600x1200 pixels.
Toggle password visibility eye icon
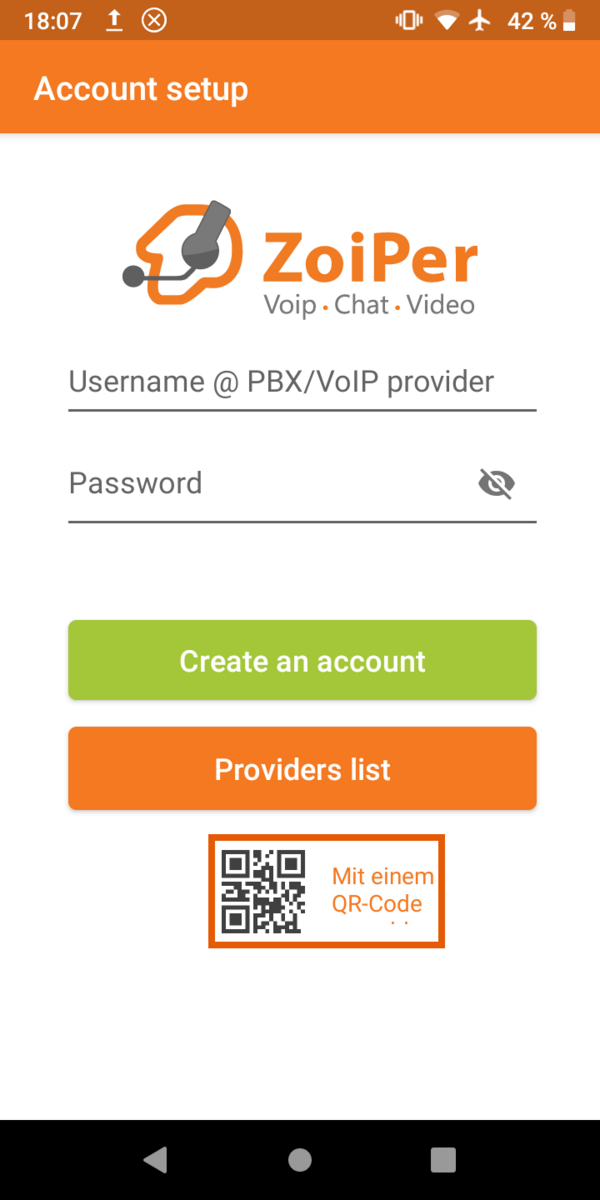point(496,485)
